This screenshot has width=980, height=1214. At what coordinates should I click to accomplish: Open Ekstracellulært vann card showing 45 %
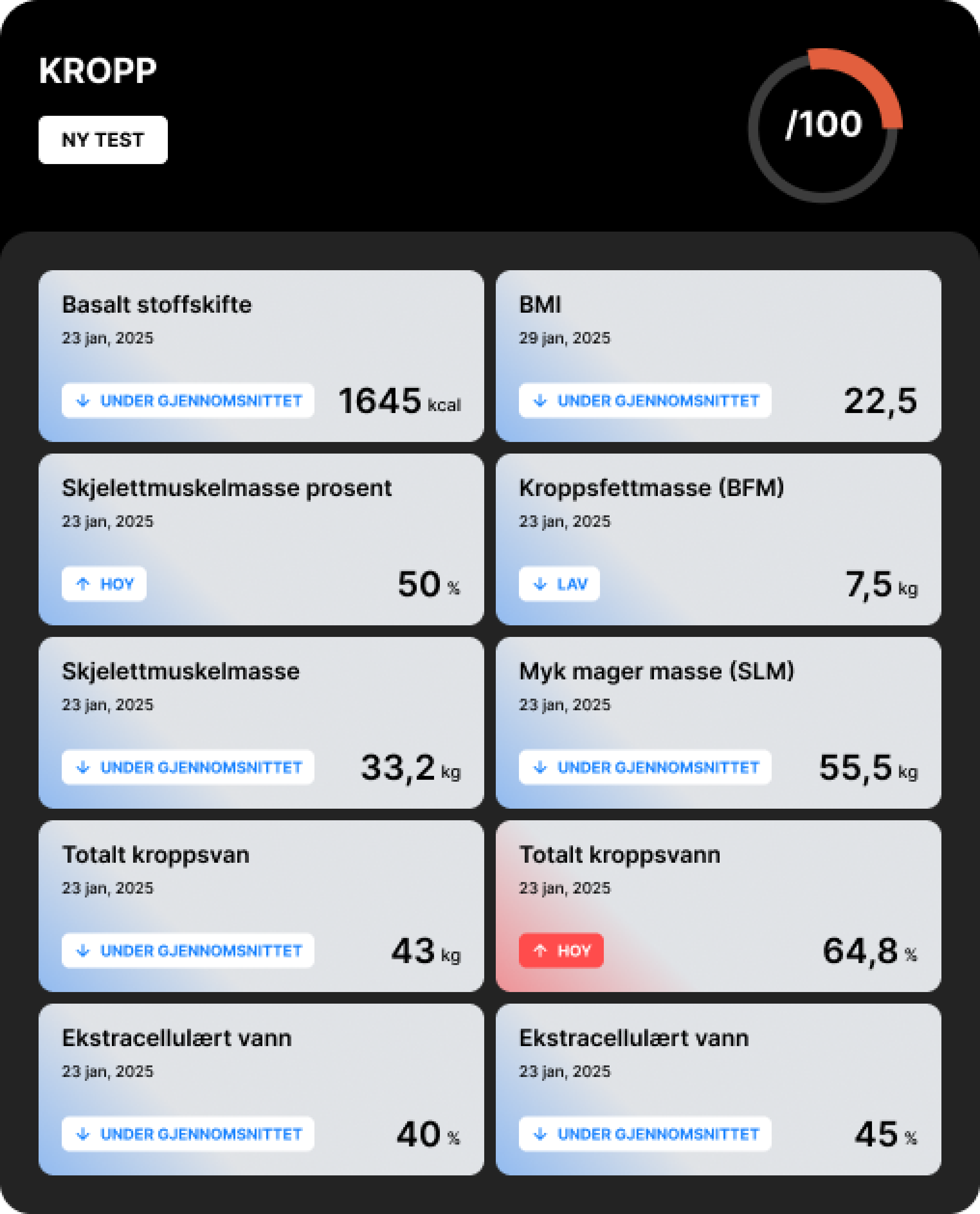[718, 1090]
